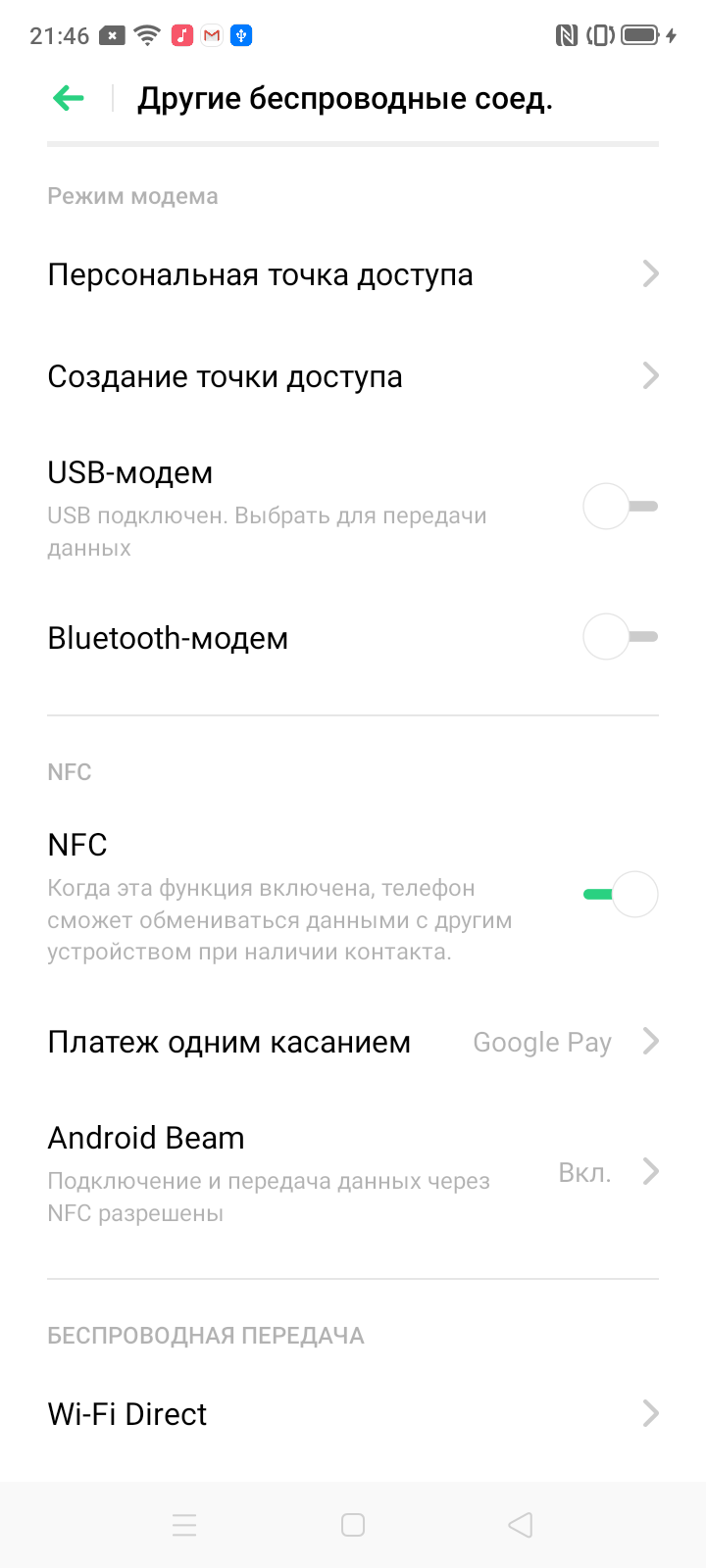The height and width of the screenshot is (1568, 706).
Task: Open Персональная точка доступа settings
Action: click(353, 275)
